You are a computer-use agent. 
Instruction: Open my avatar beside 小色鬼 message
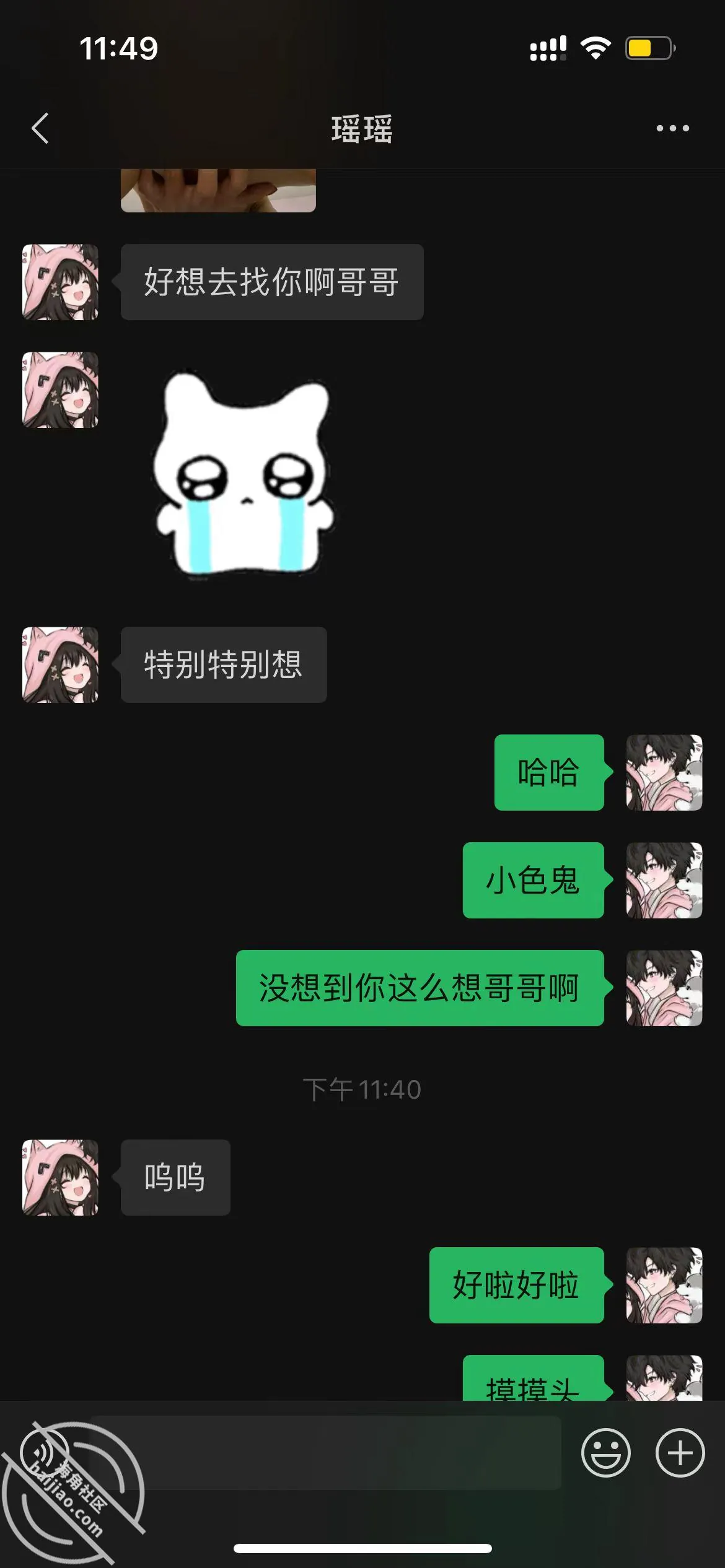[x=664, y=880]
